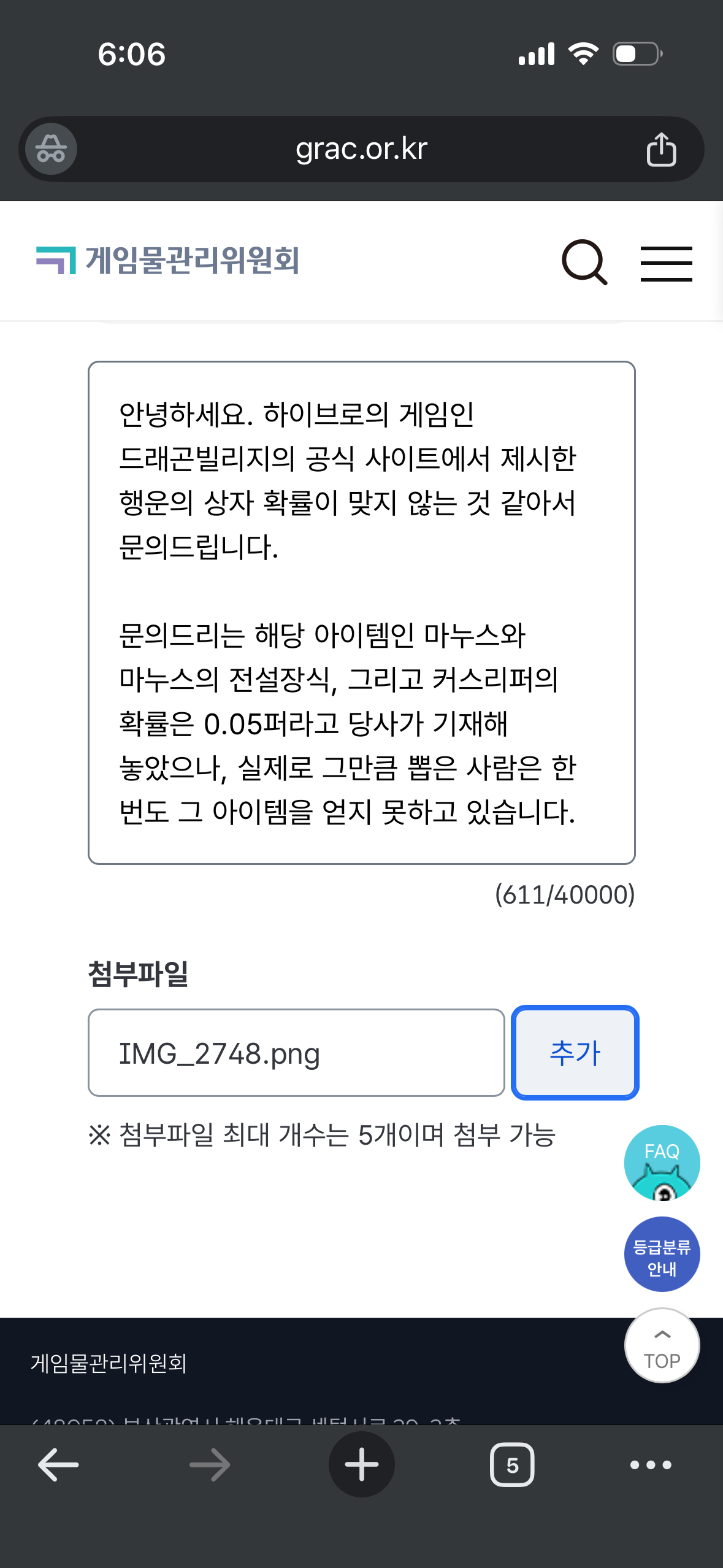The height and width of the screenshot is (1568, 723).
Task: Tap the IMG_2748.png attachment field
Action: (x=296, y=1053)
